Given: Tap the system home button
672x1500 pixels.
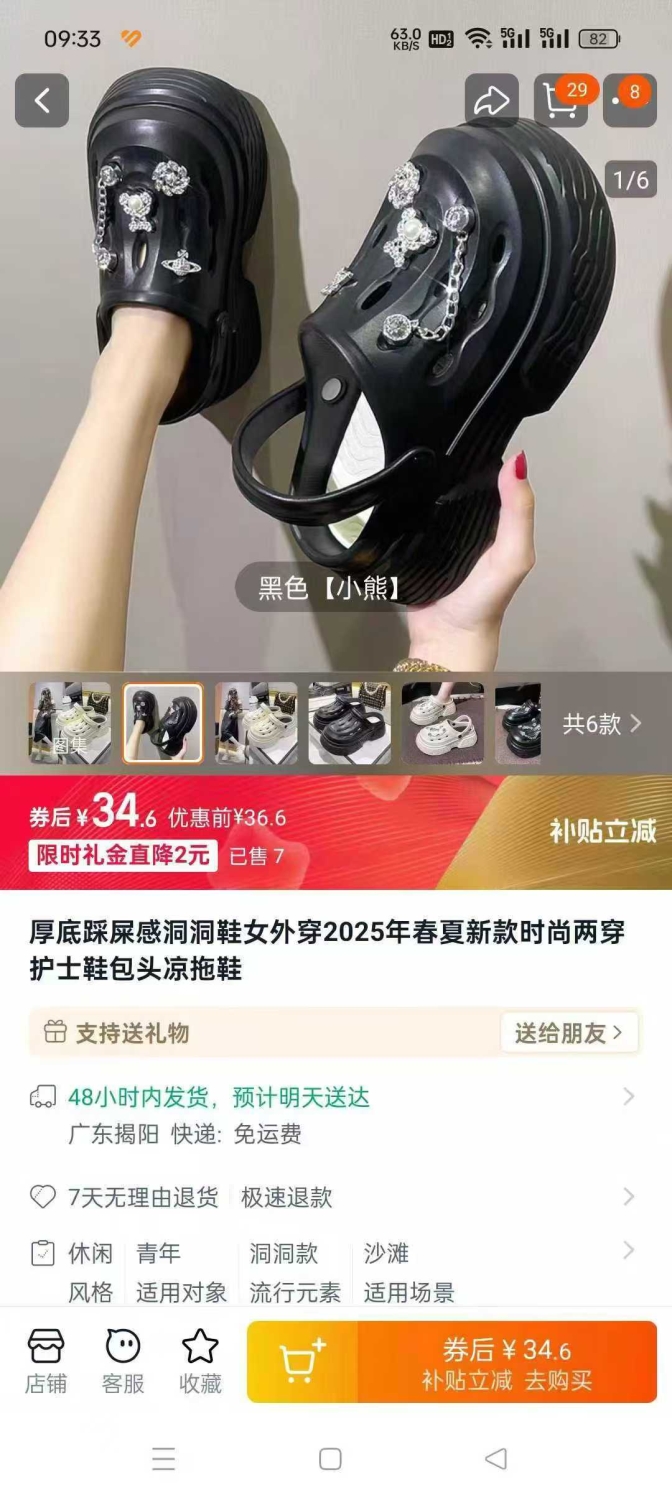Looking at the screenshot, I should coord(330,1459).
